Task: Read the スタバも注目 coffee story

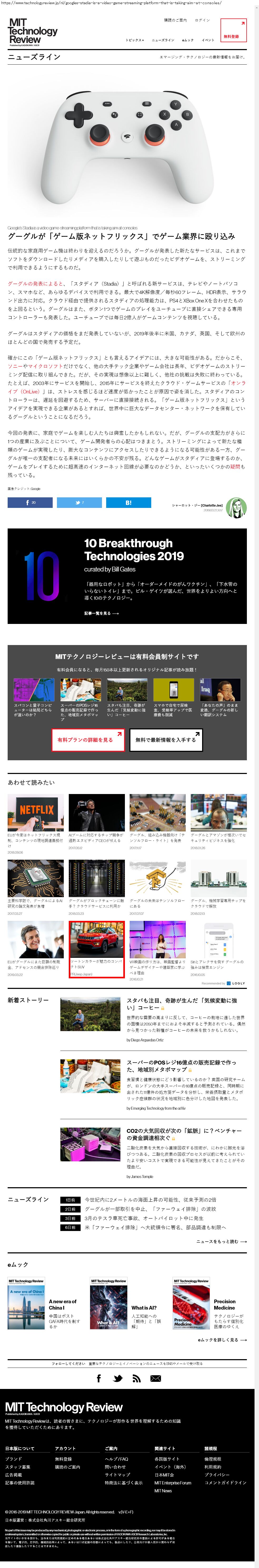Action: tap(182, 1003)
